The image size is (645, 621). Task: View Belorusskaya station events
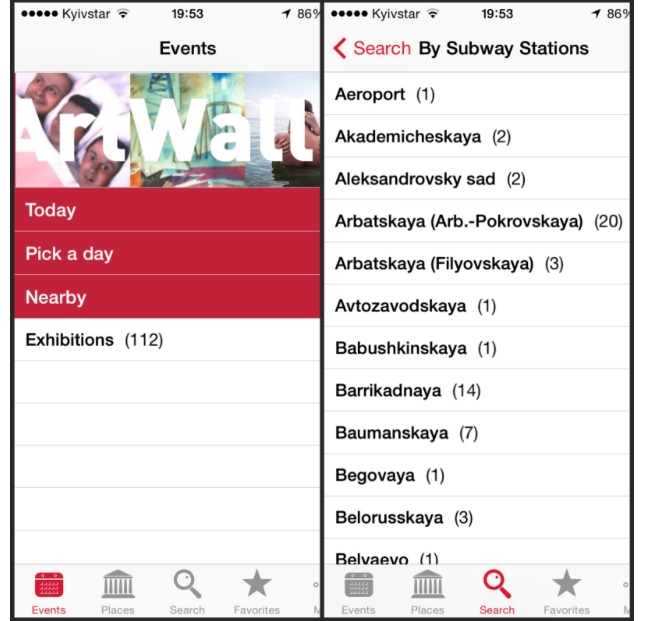pyautogui.click(x=476, y=518)
